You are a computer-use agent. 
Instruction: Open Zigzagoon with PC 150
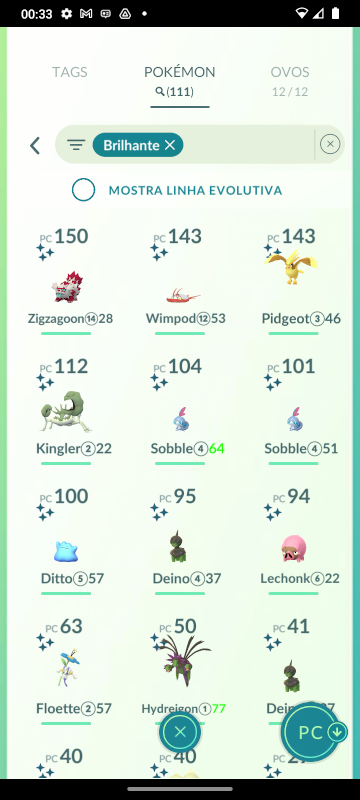(67, 281)
